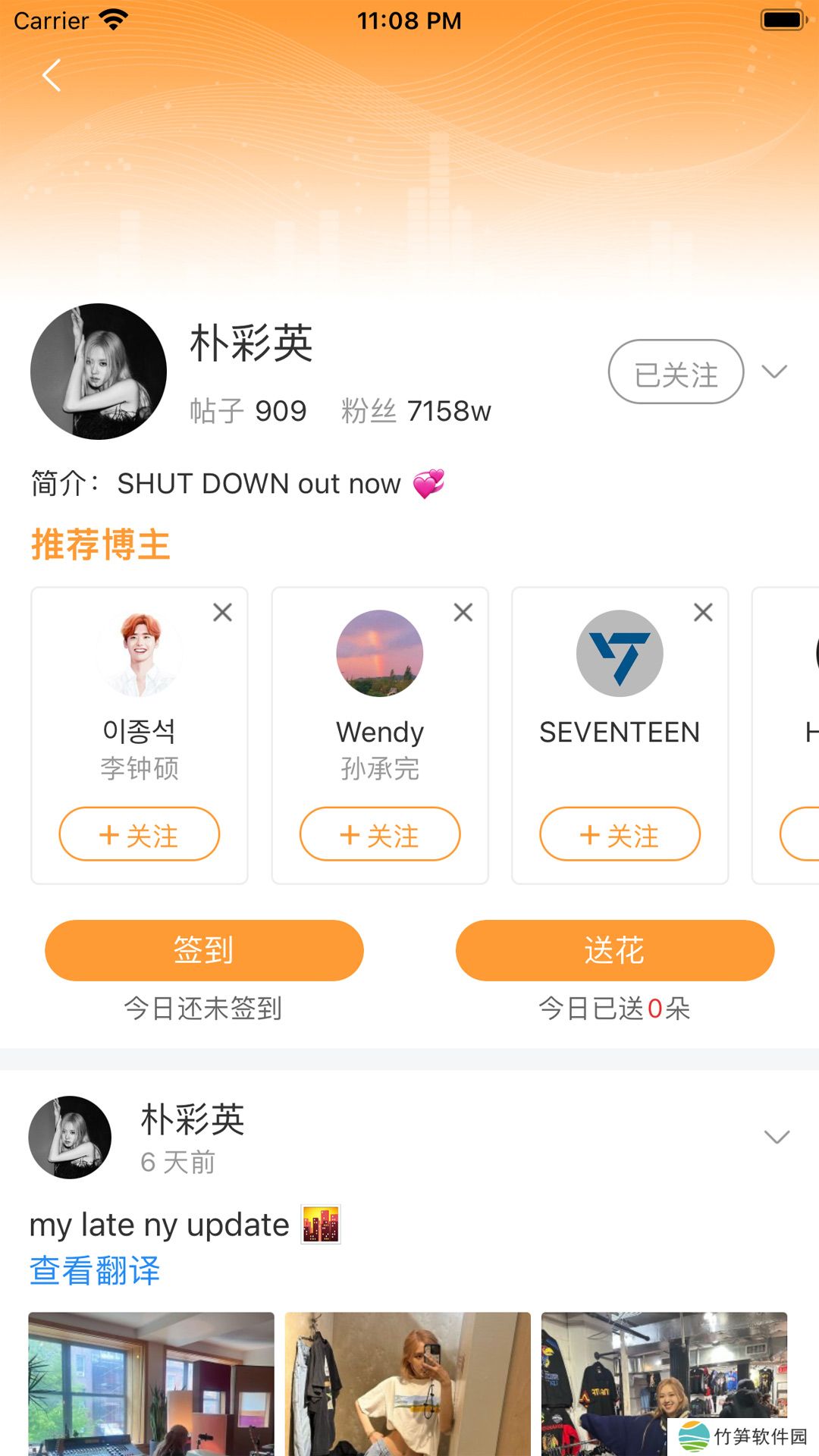Tap the 已关注 following button
This screenshot has width=819, height=1456.
675,372
